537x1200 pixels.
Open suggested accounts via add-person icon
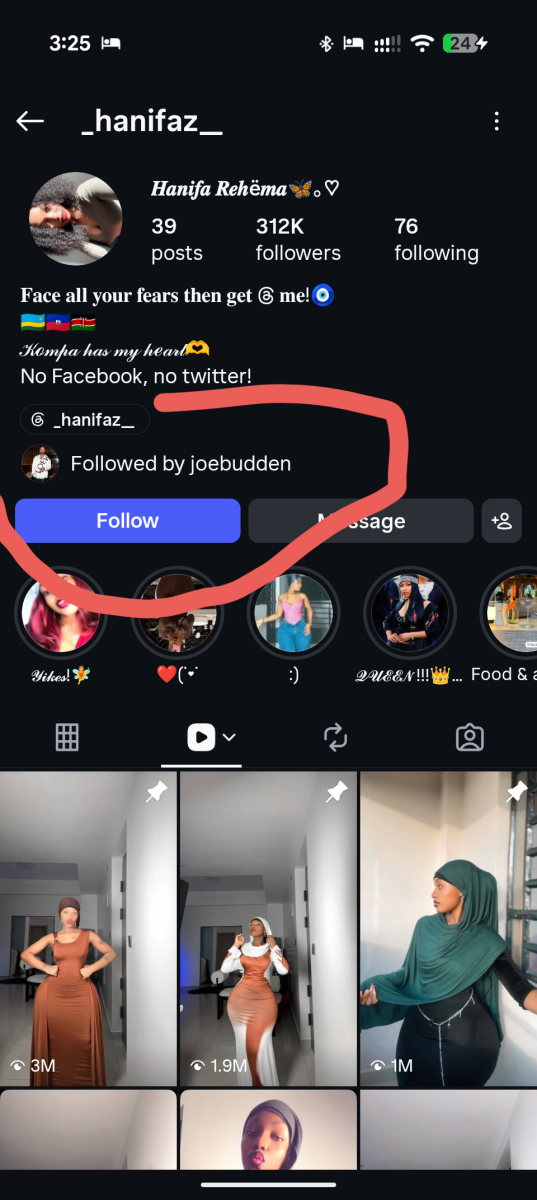(501, 520)
